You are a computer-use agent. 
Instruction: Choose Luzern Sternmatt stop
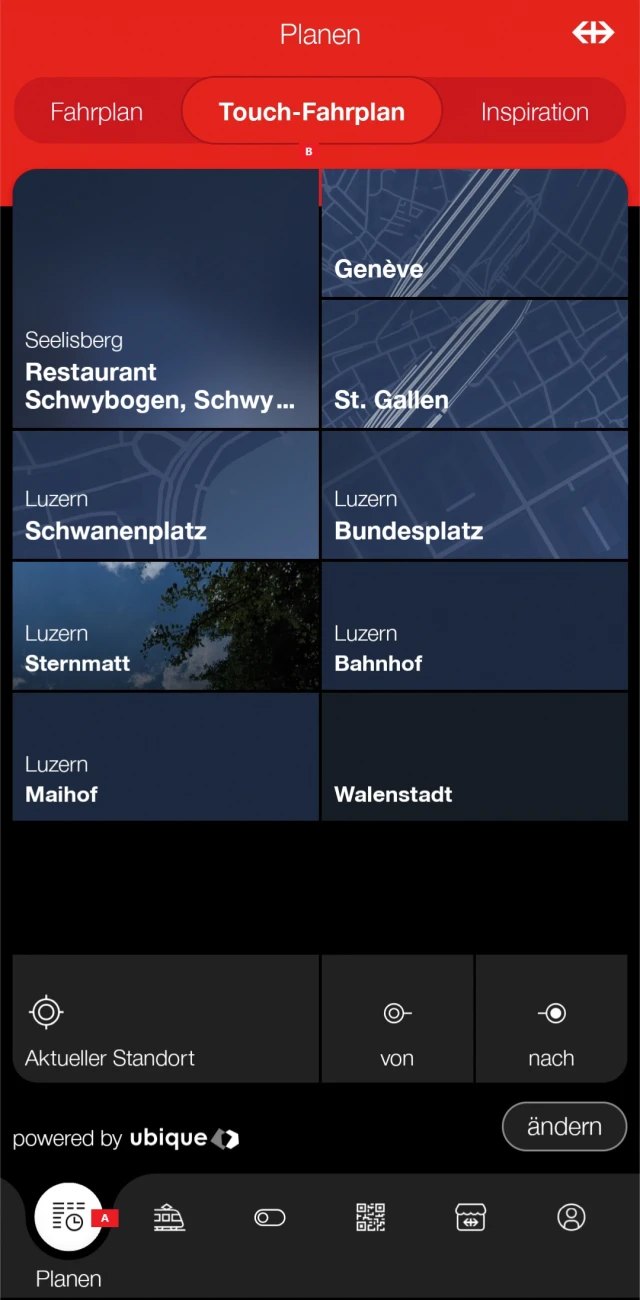pos(166,626)
